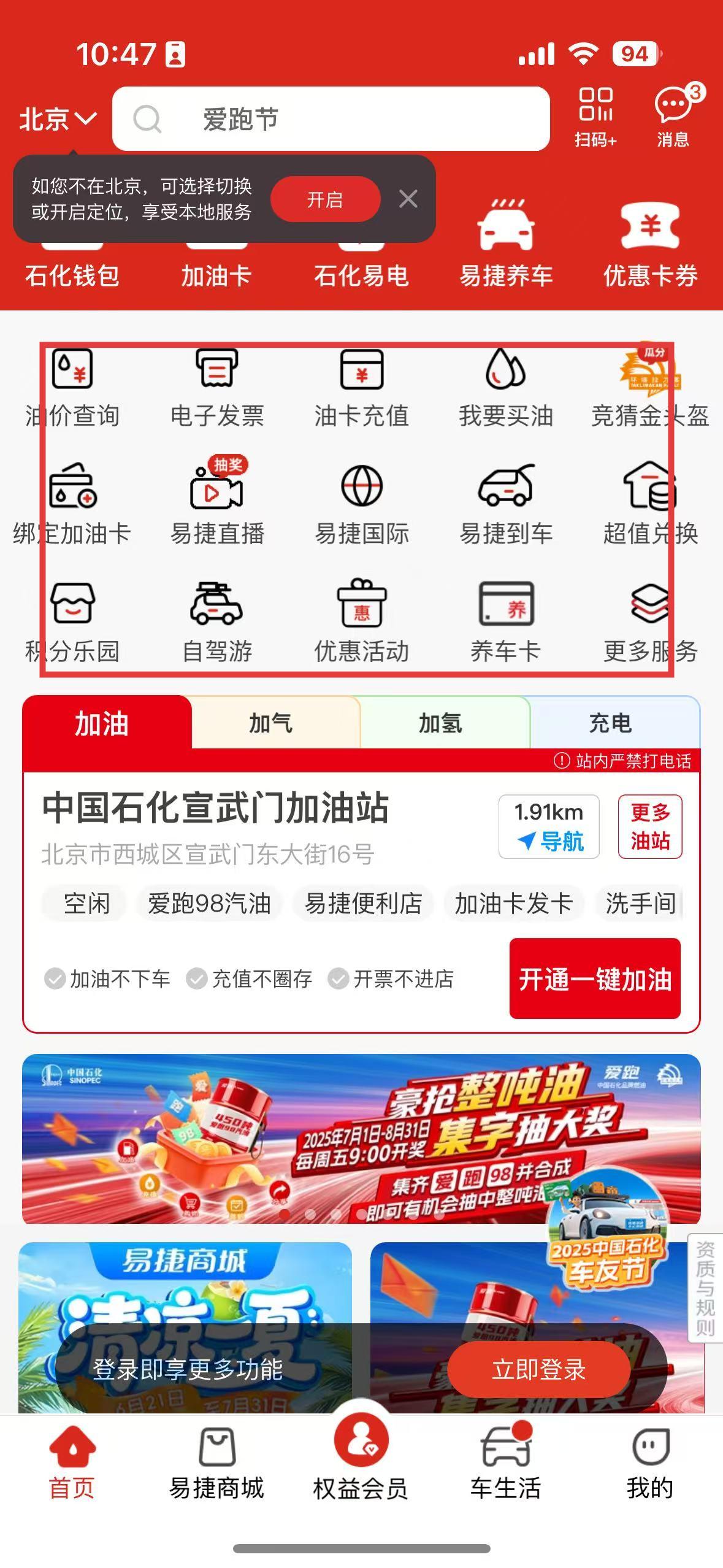Switch to the 充电 tab

[x=610, y=723]
